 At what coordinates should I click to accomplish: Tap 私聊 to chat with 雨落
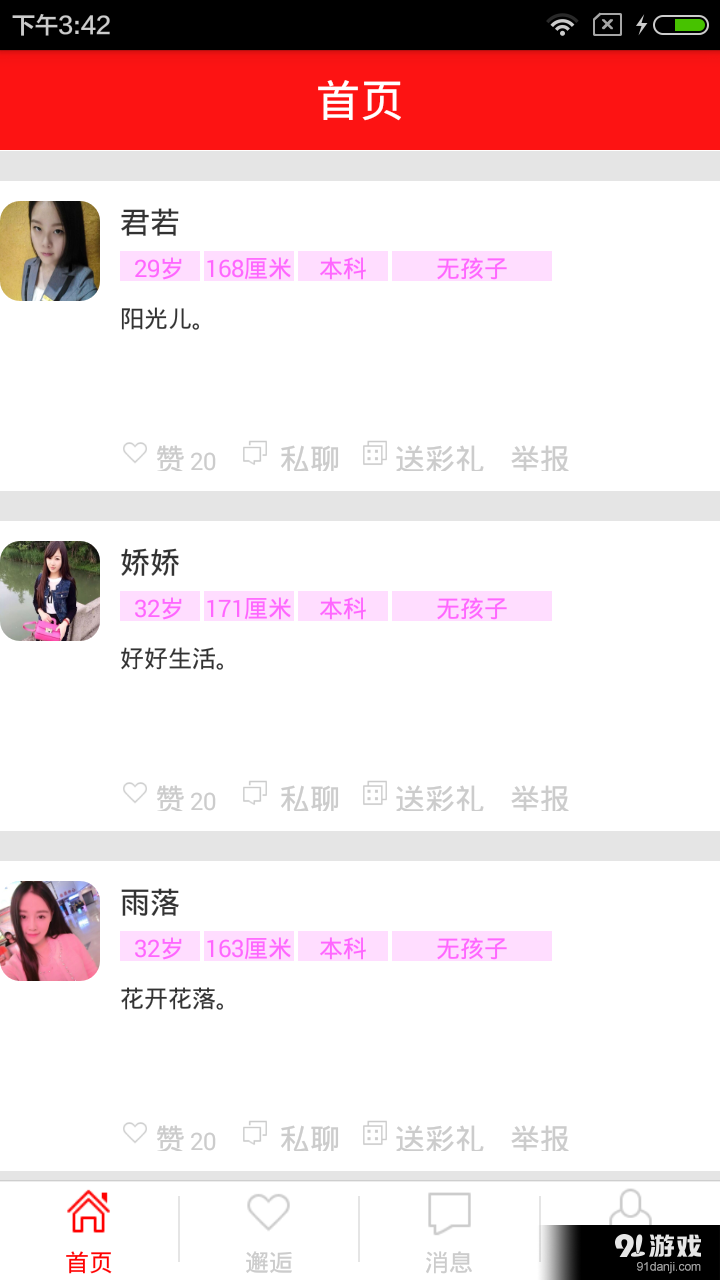point(310,1136)
